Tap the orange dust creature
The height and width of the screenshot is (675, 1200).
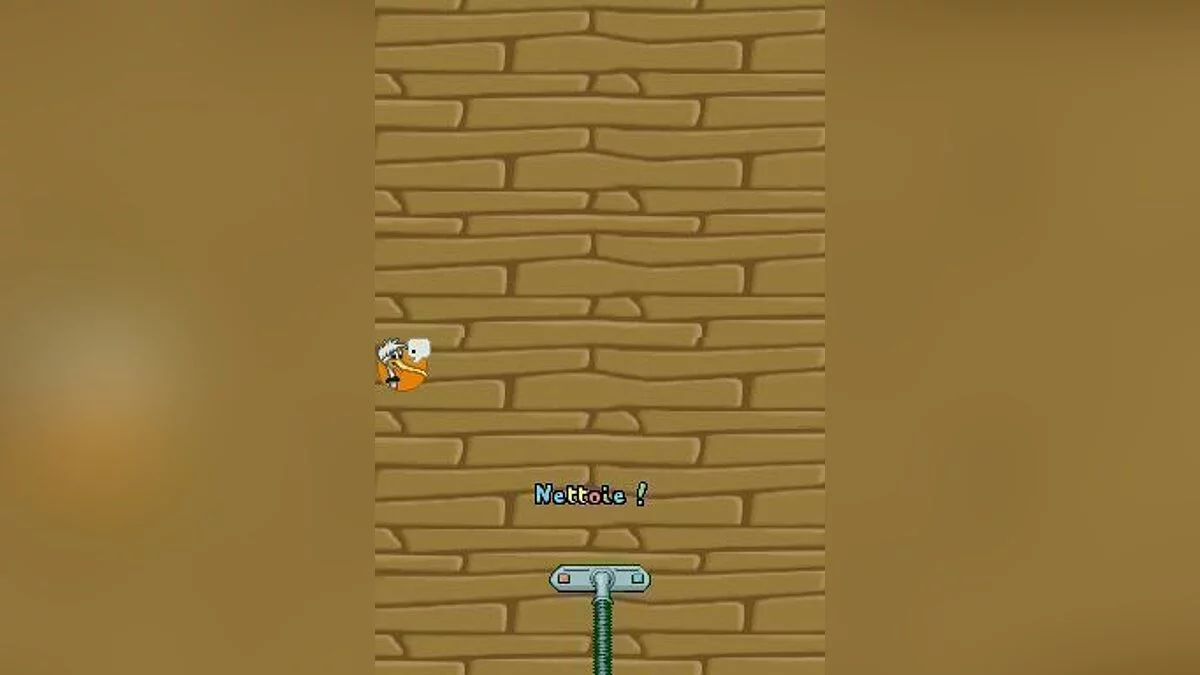(x=402, y=367)
